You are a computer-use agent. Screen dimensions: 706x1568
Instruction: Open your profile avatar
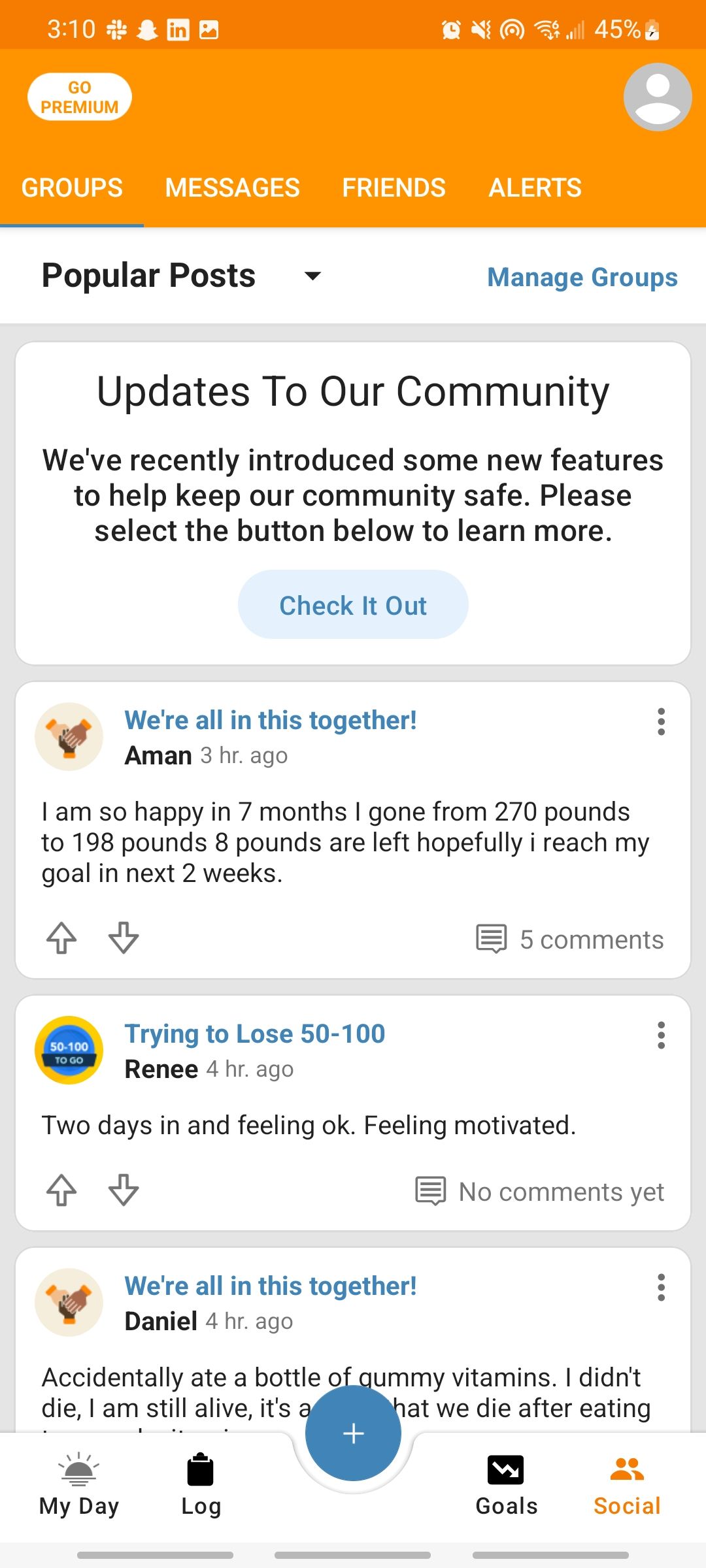click(x=656, y=96)
